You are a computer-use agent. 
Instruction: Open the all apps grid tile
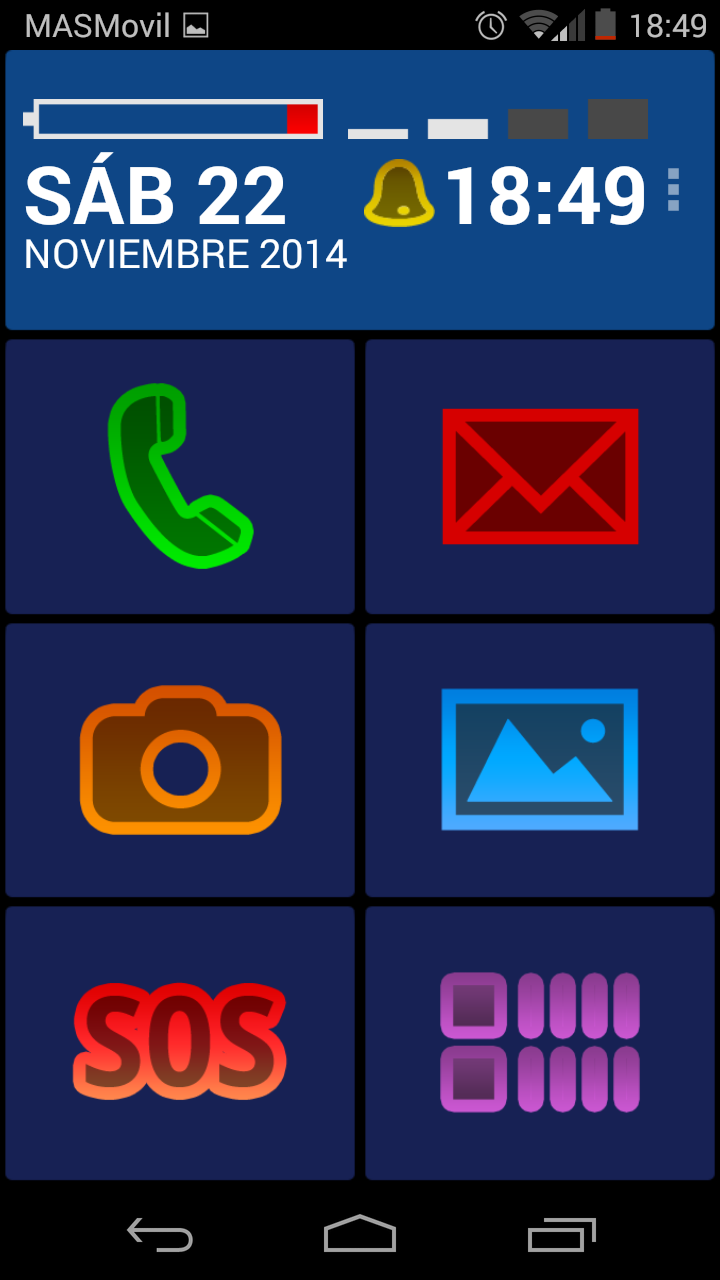coord(540,1043)
